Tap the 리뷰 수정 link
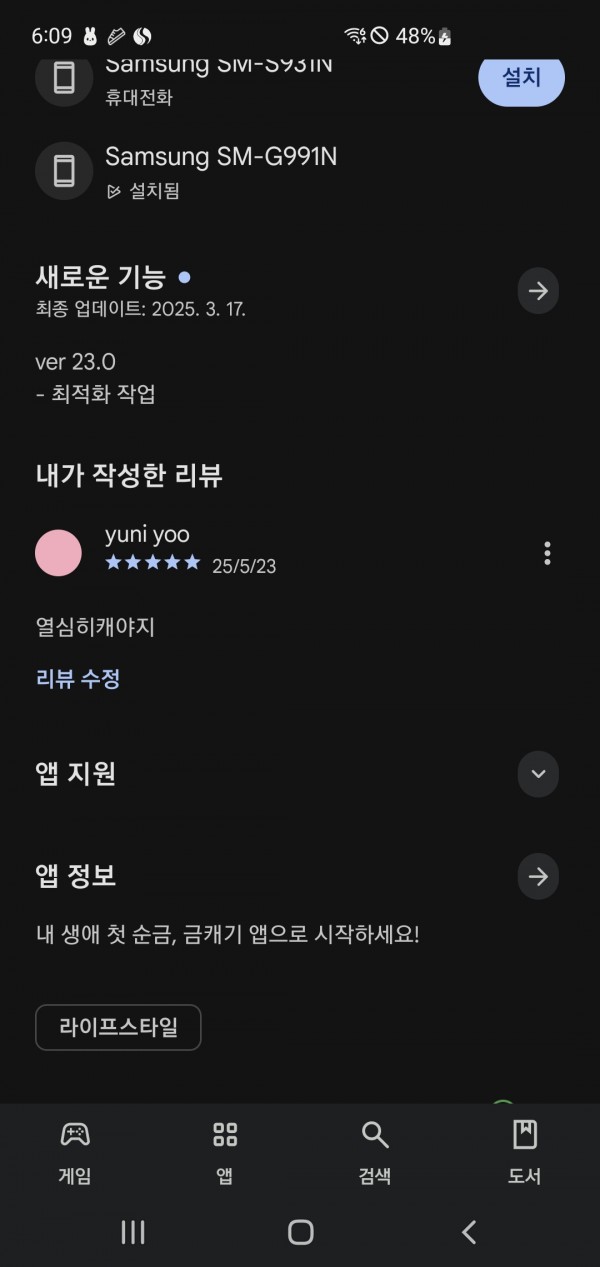Viewport: 600px width, 1267px height. 78,679
